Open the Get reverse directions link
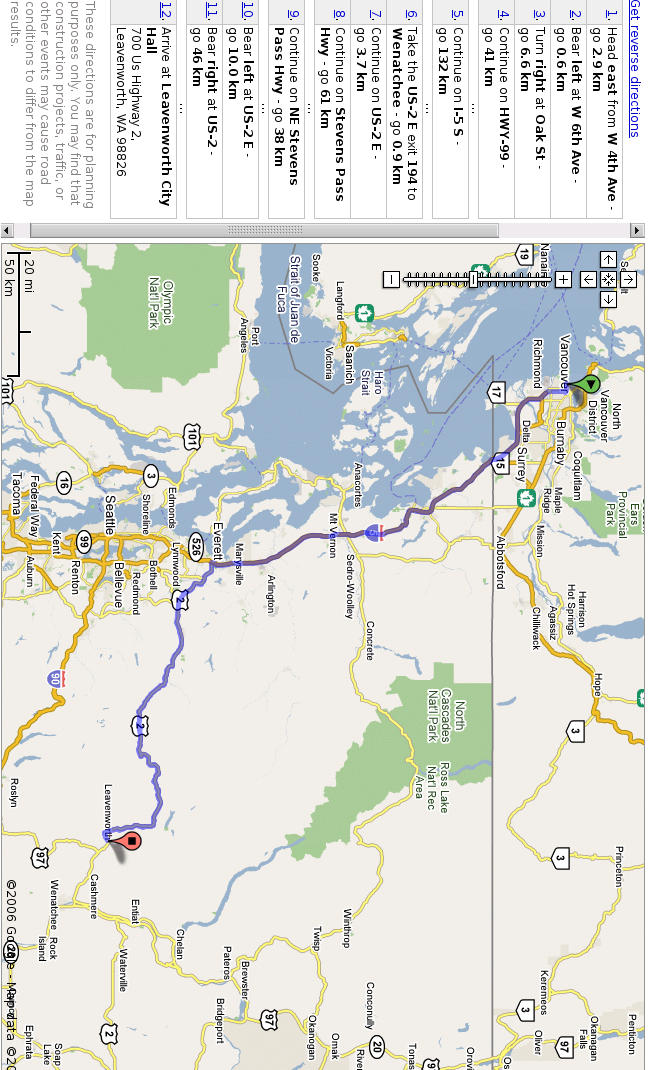 tap(634, 68)
